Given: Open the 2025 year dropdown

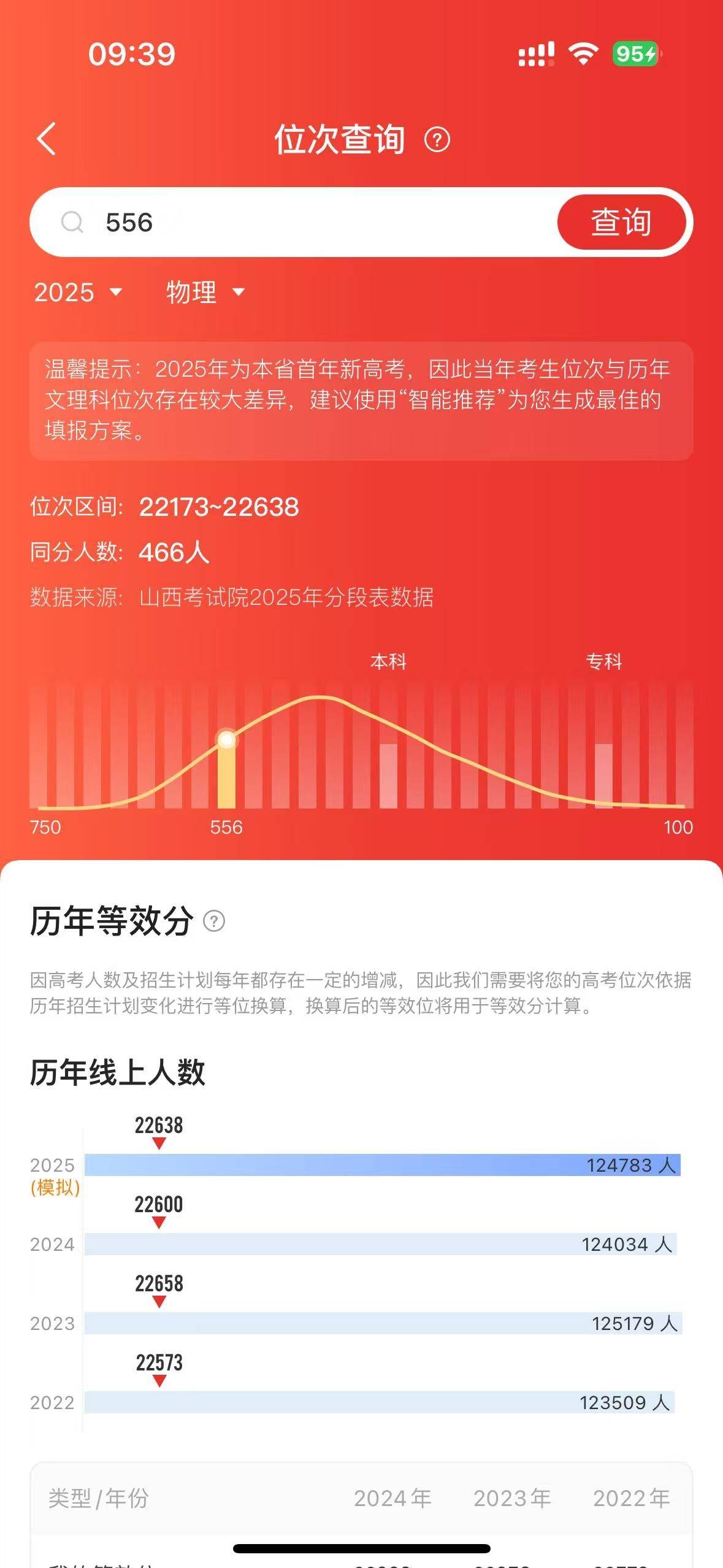Looking at the screenshot, I should tap(78, 292).
